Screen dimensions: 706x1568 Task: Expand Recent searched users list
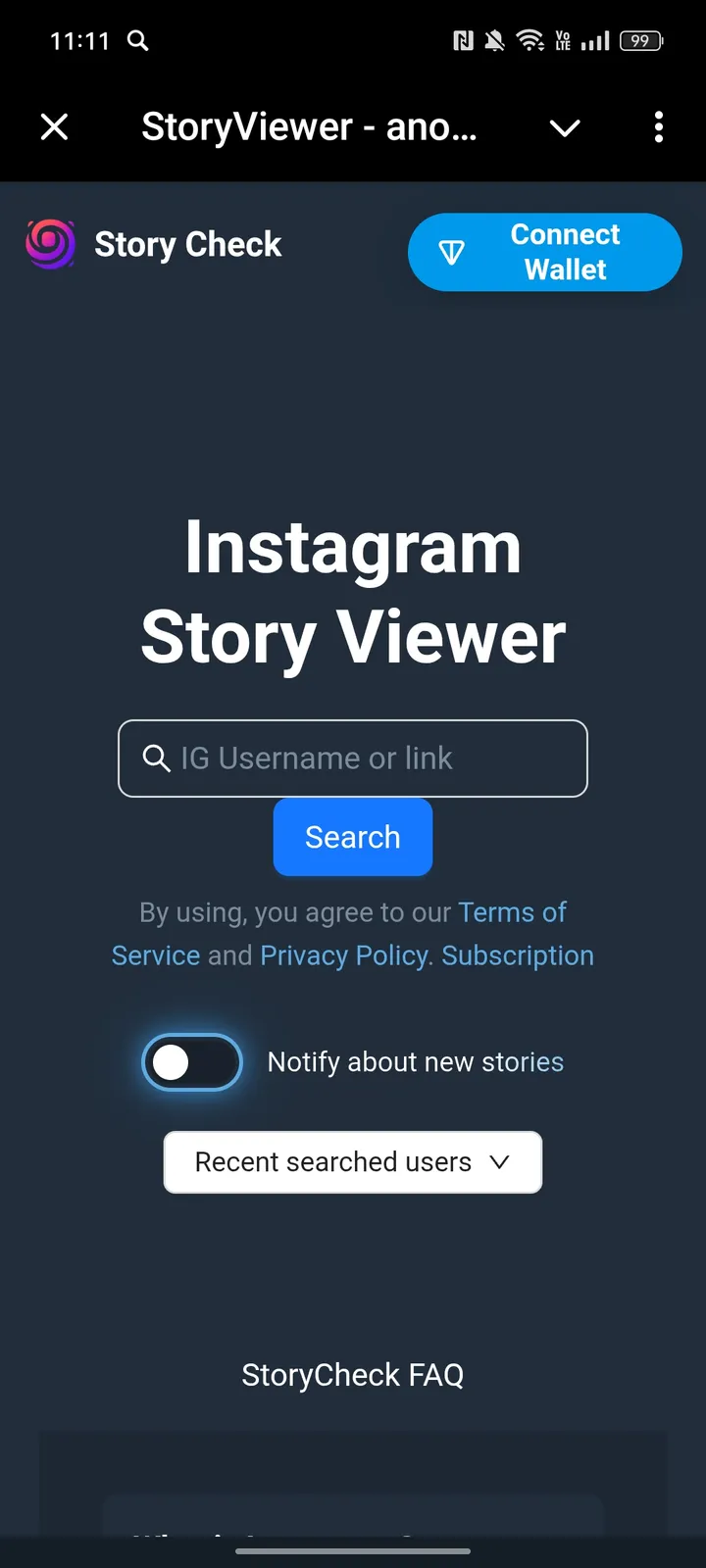(352, 1162)
